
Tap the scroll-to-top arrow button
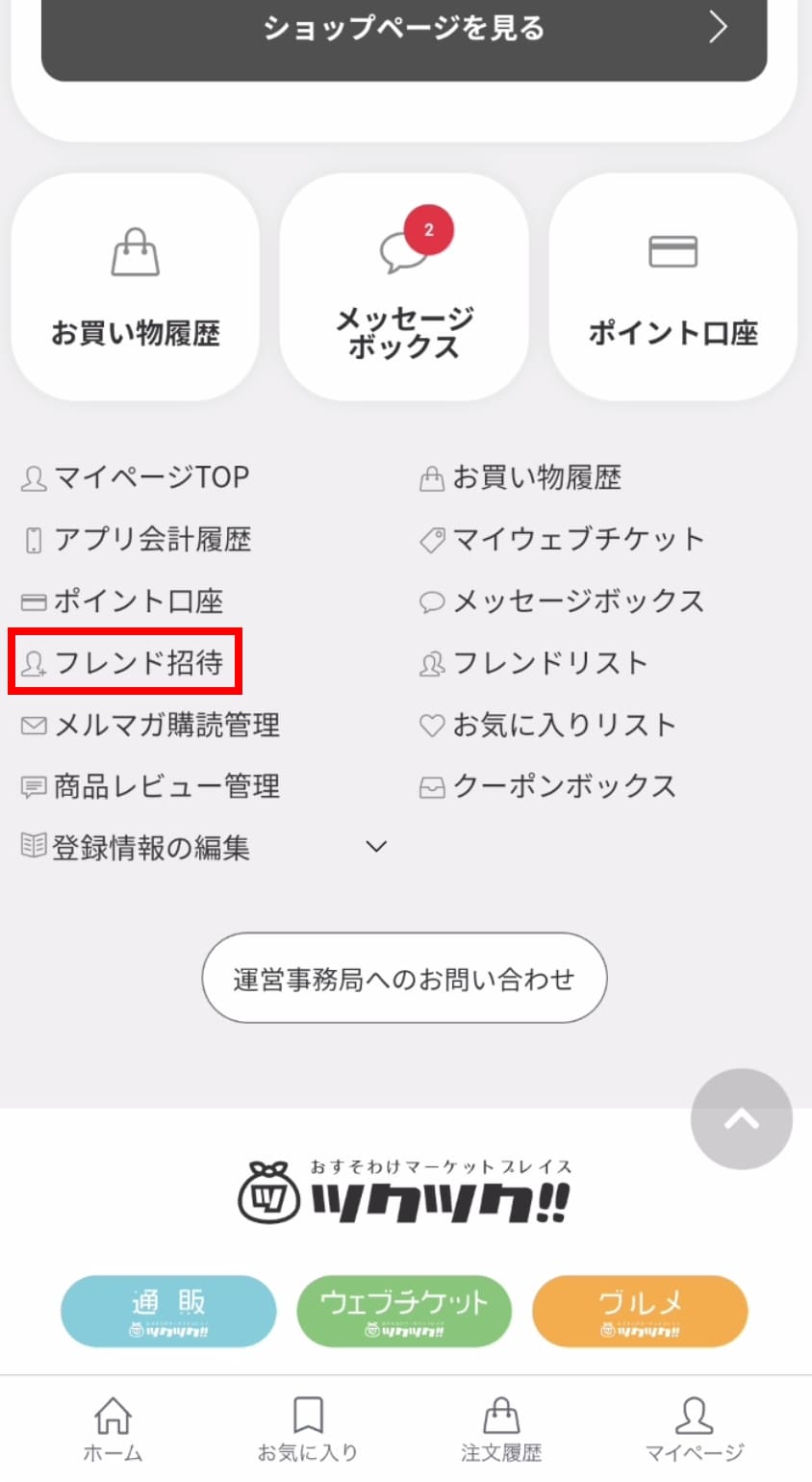click(x=741, y=1119)
